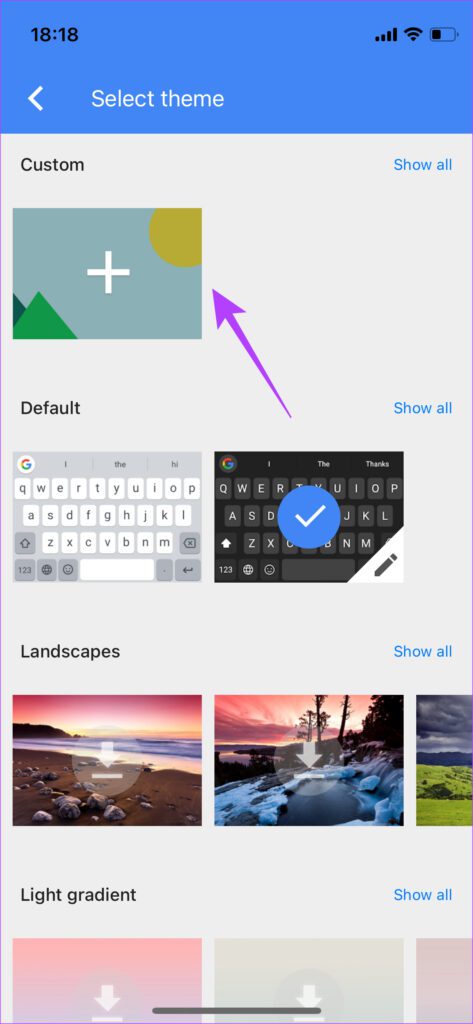This screenshot has width=473, height=1024.
Task: Download the icy waterfall landscape theme
Action: [309, 760]
